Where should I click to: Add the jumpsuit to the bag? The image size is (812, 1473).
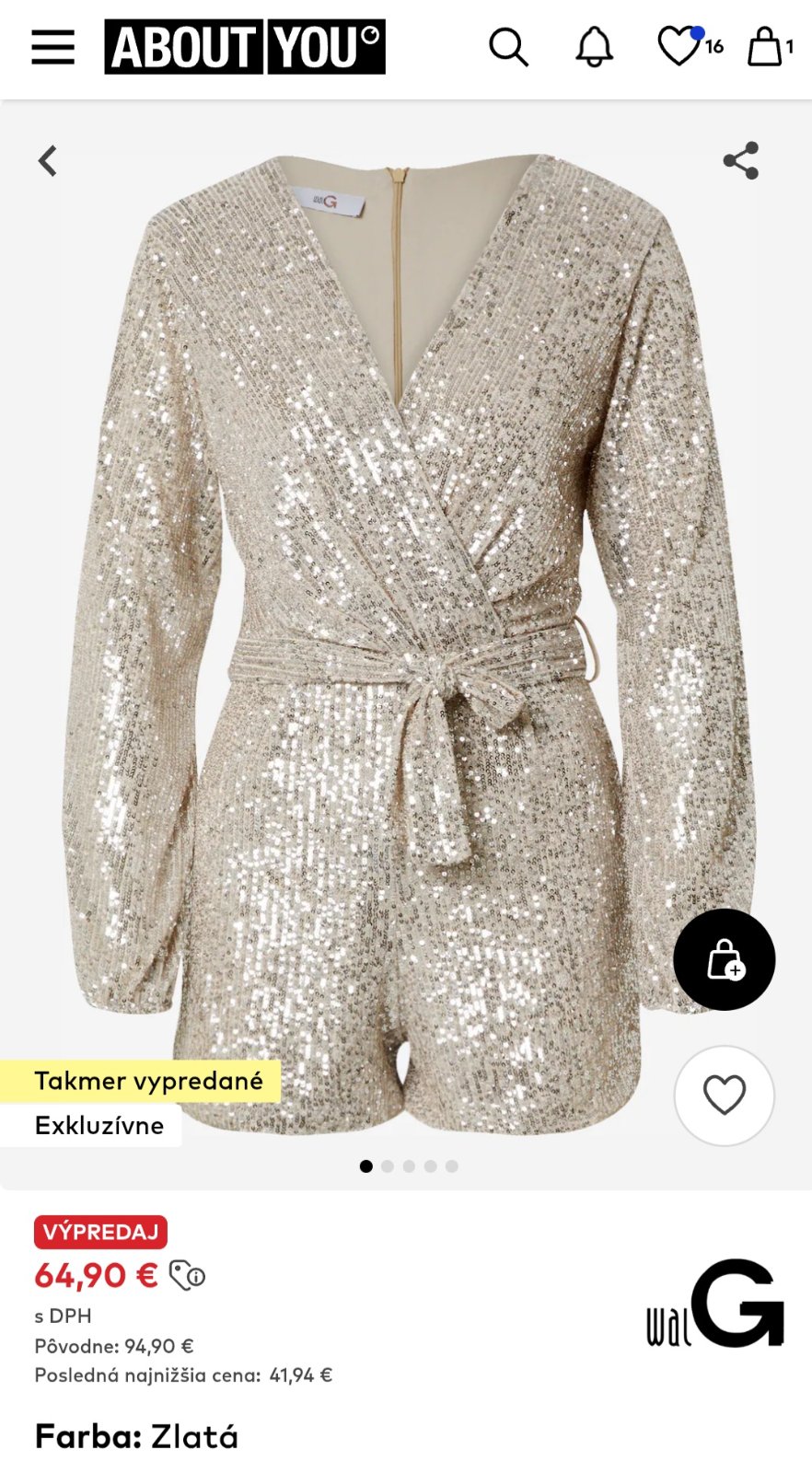(724, 959)
